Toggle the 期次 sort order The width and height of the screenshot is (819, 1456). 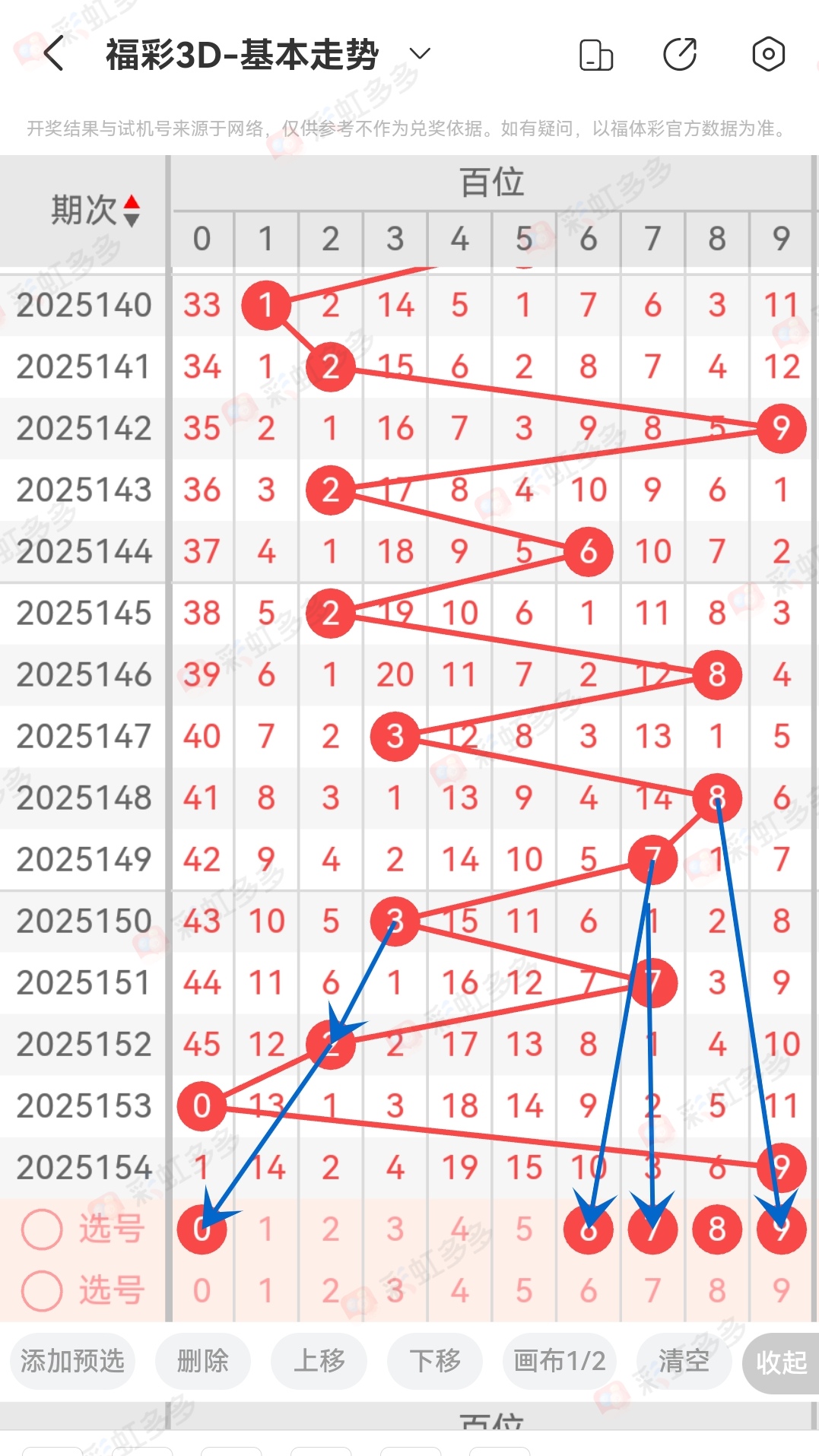[132, 211]
